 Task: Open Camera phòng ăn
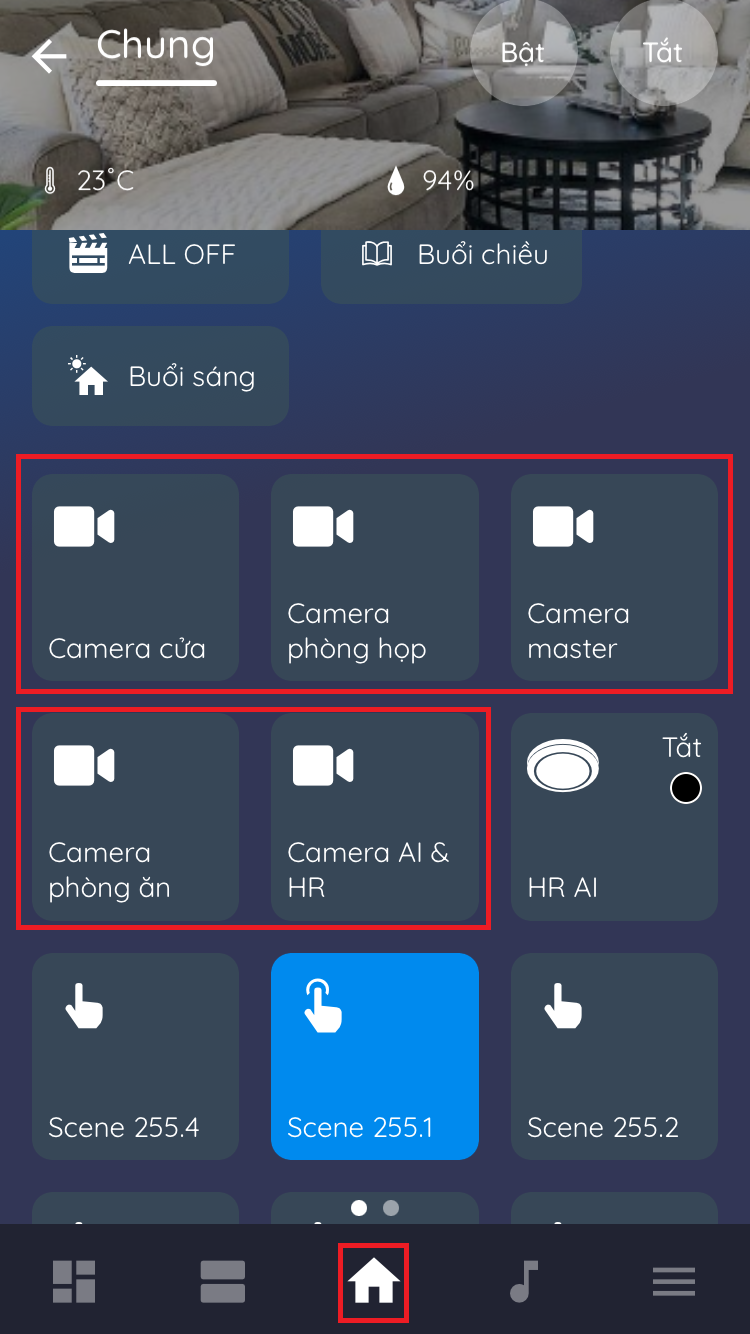tap(135, 817)
